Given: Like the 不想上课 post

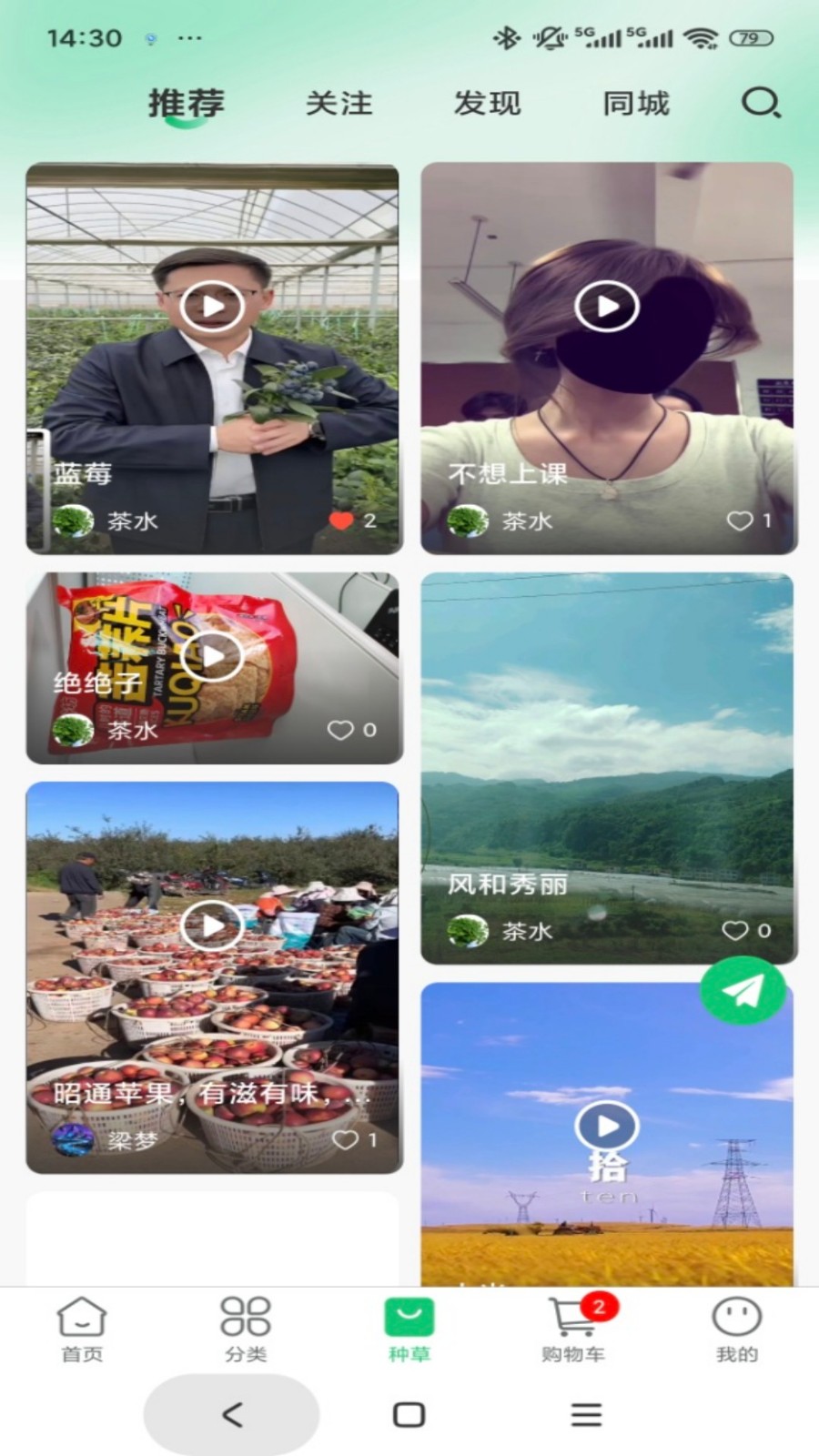Looking at the screenshot, I should [739, 521].
